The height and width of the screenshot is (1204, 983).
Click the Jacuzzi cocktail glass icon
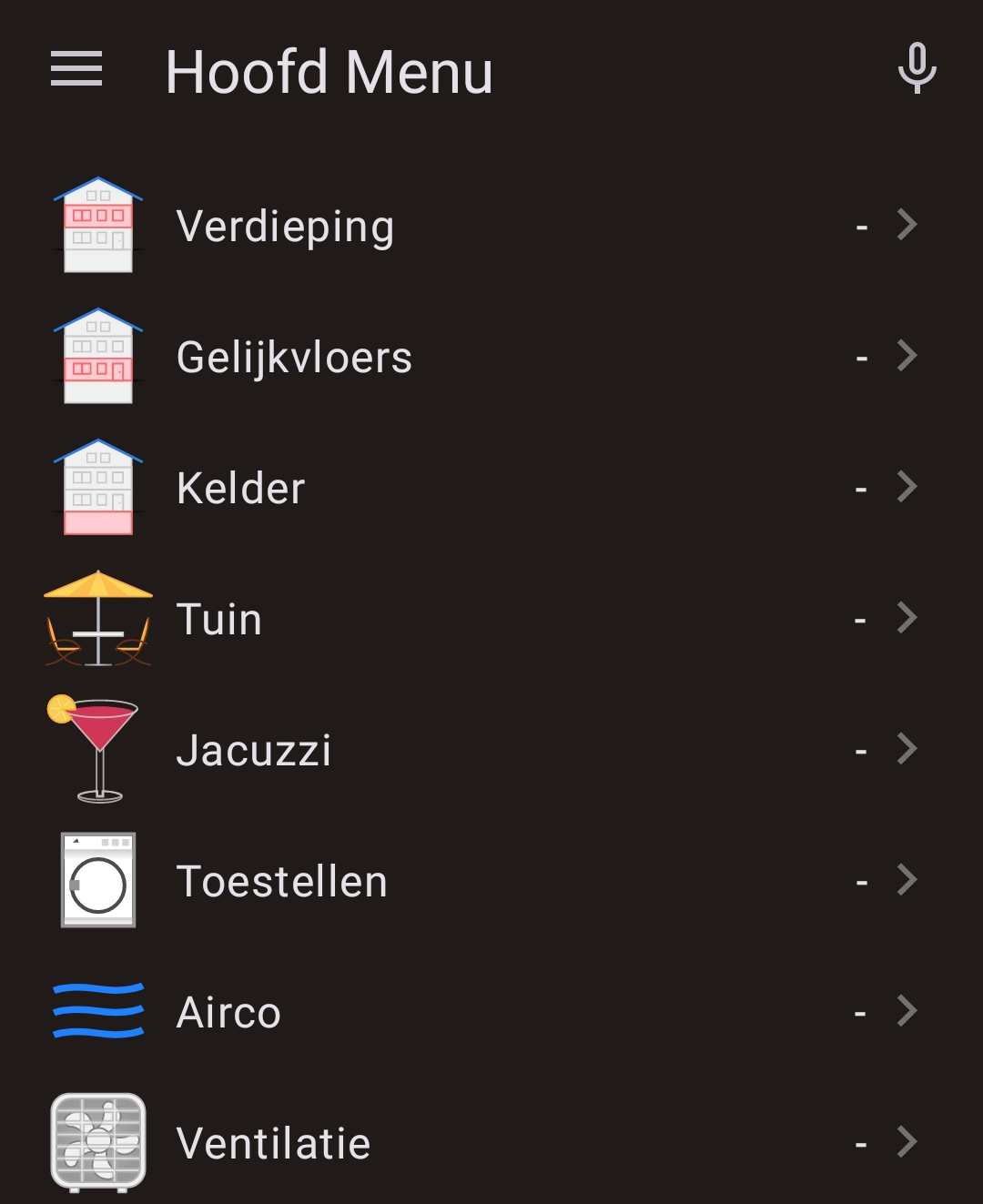pos(96,748)
